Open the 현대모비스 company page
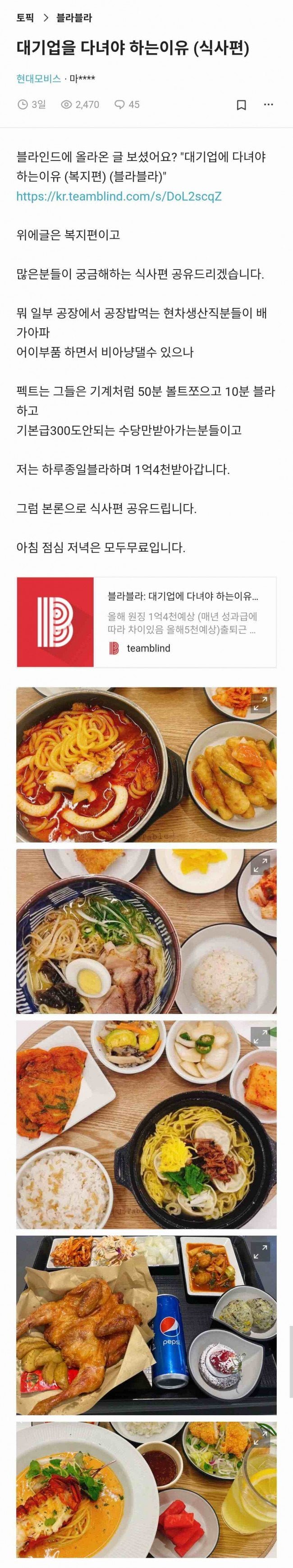Screen dimensions: 293x1568 coord(39,78)
